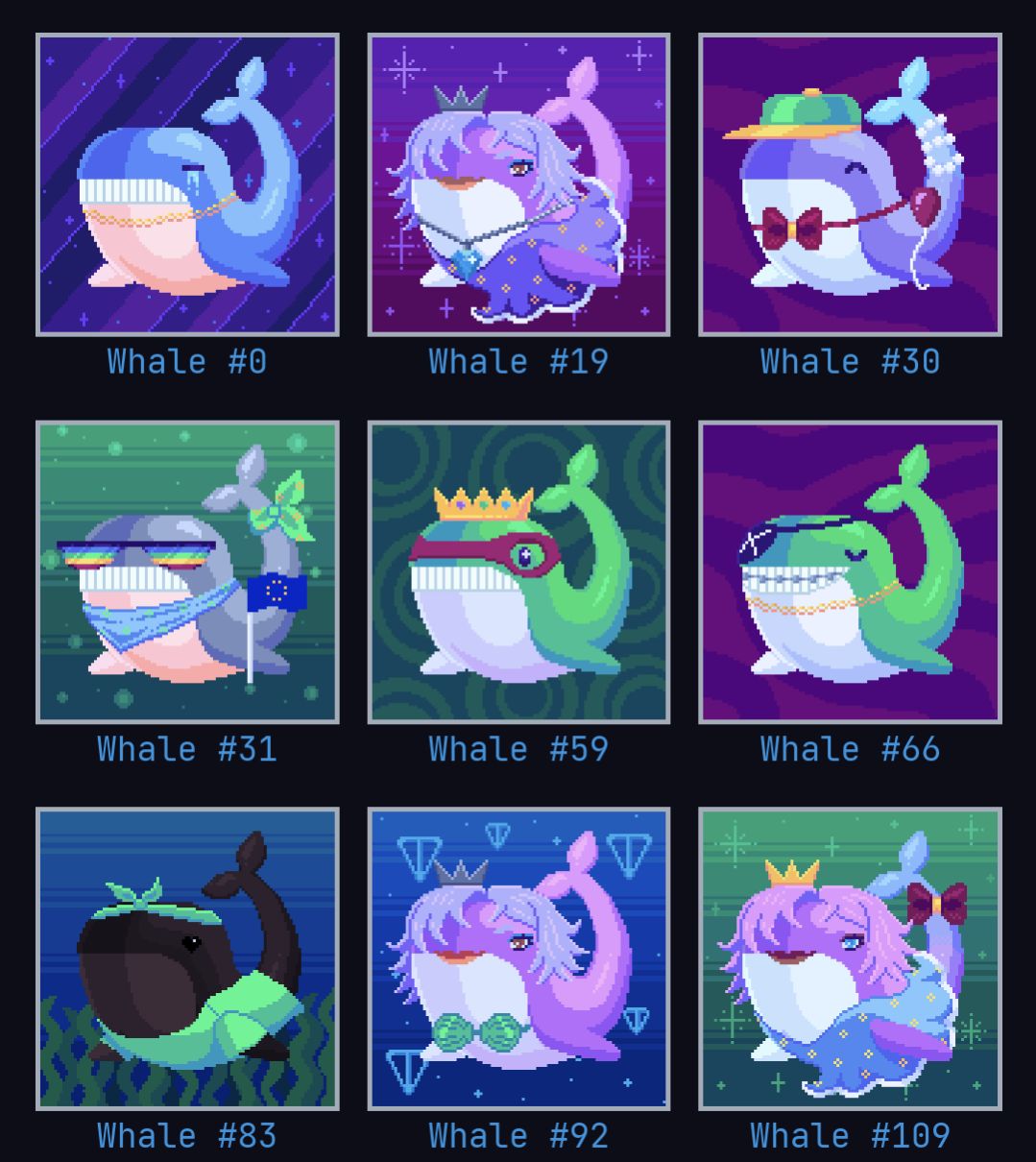Choose the Whale #66 tile
The height and width of the screenshot is (1162, 1036).
(x=850, y=572)
